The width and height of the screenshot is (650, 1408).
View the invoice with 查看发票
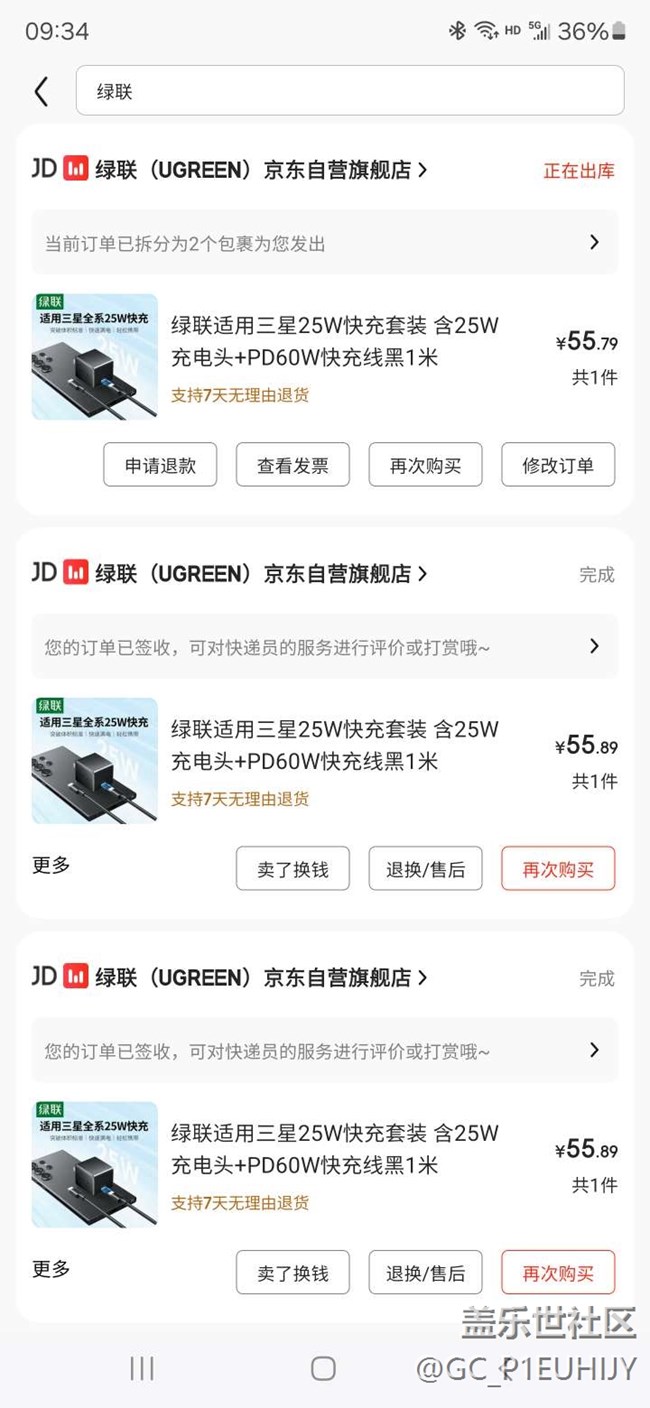[x=293, y=465]
